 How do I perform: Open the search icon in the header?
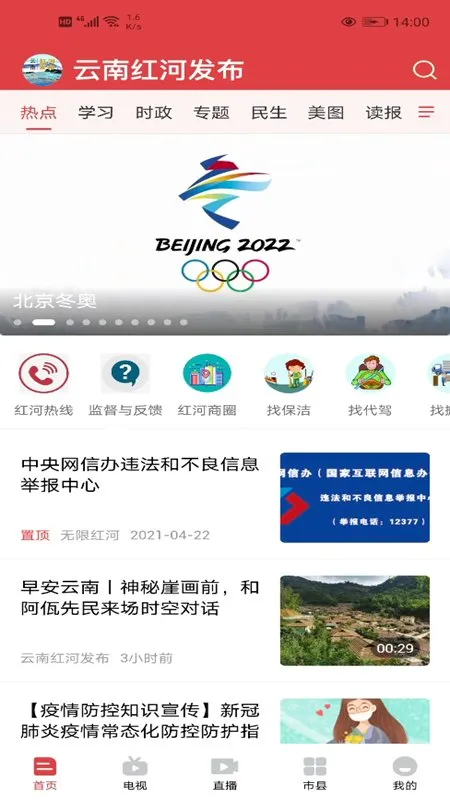pos(424,70)
